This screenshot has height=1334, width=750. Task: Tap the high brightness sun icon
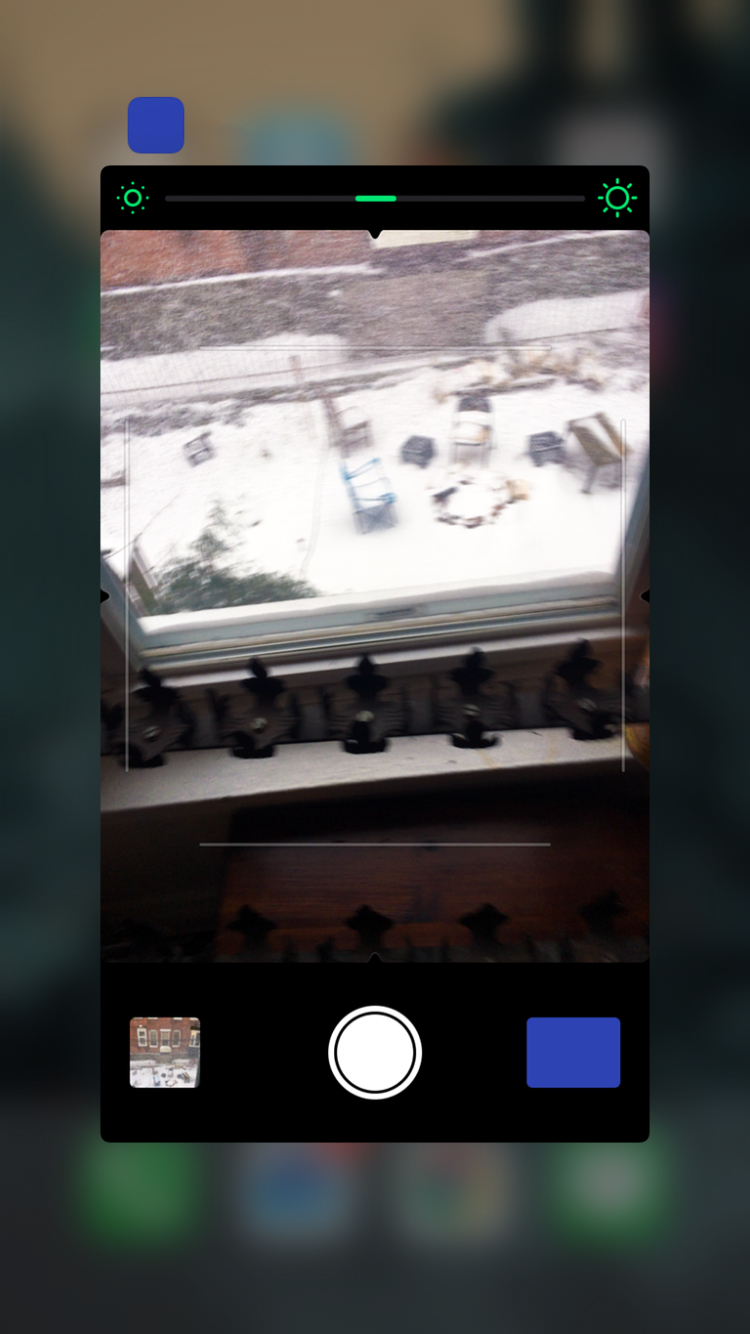pos(617,198)
